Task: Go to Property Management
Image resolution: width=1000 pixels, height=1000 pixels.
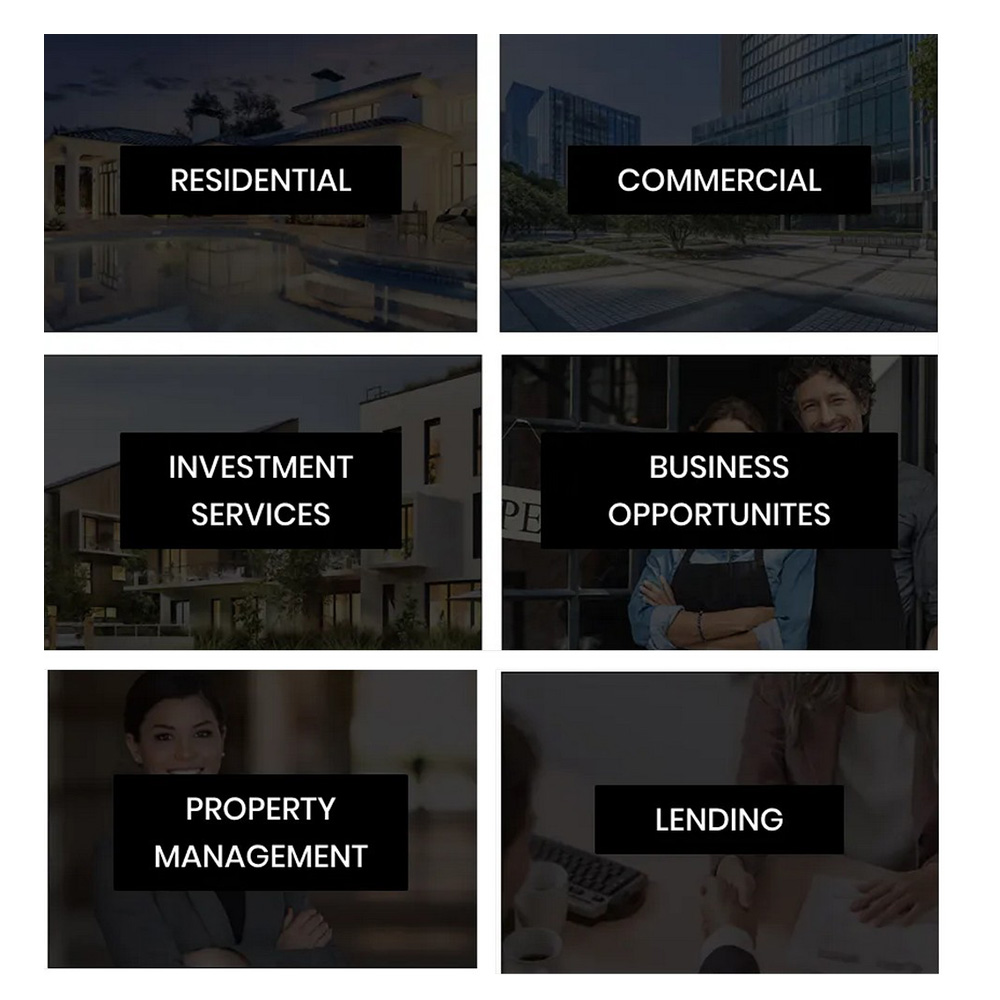Action: pos(260,832)
